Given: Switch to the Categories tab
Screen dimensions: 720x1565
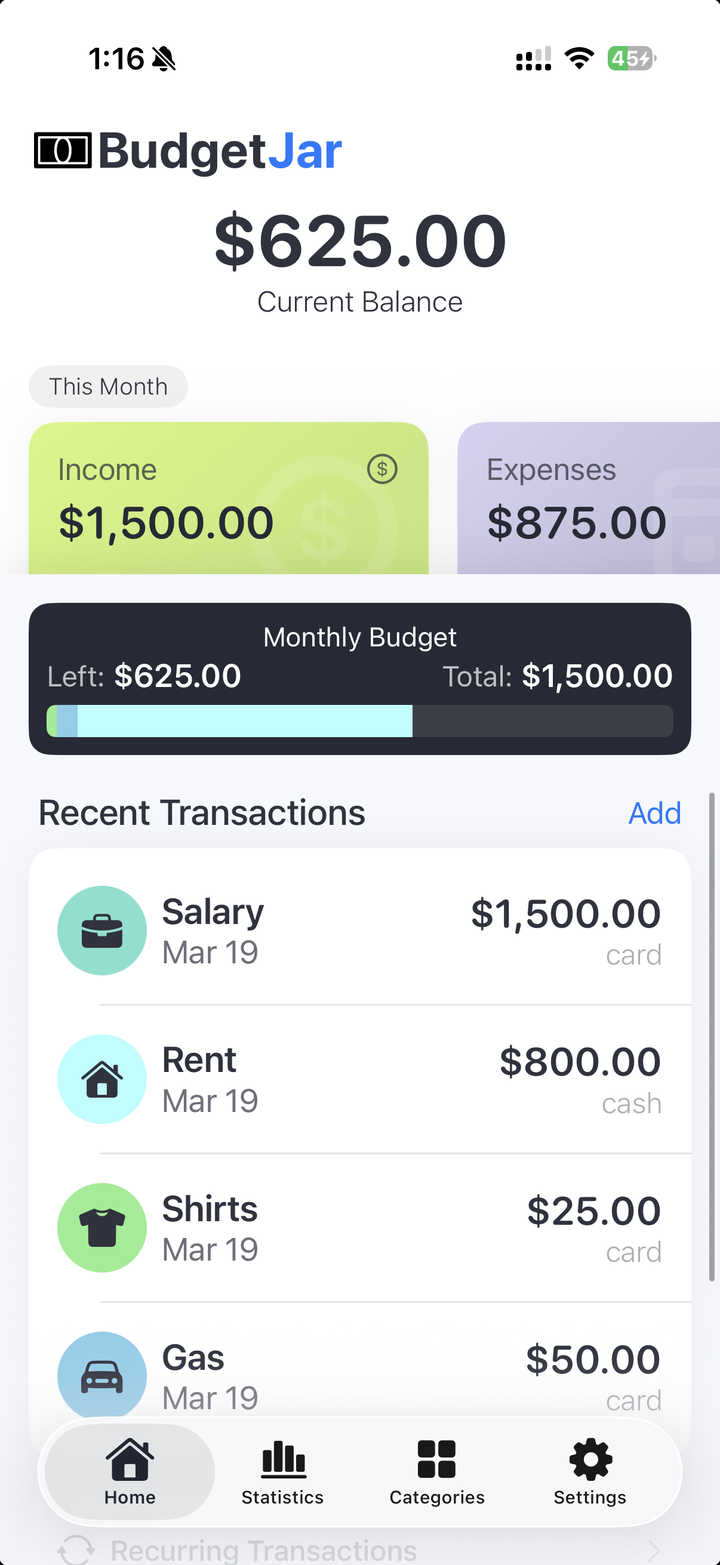Looking at the screenshot, I should click(436, 1470).
